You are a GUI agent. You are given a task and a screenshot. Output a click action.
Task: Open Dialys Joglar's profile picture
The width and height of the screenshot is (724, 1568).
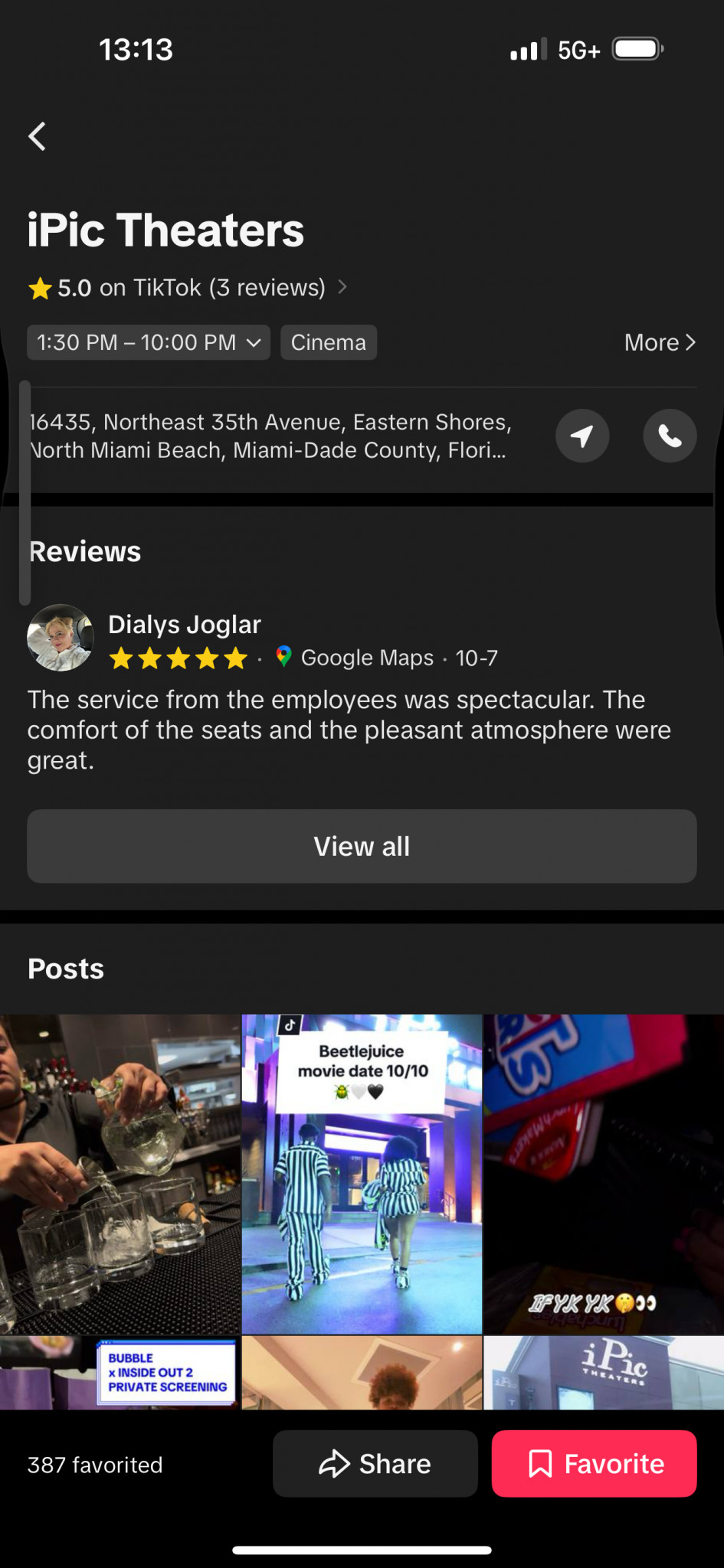pyautogui.click(x=61, y=638)
